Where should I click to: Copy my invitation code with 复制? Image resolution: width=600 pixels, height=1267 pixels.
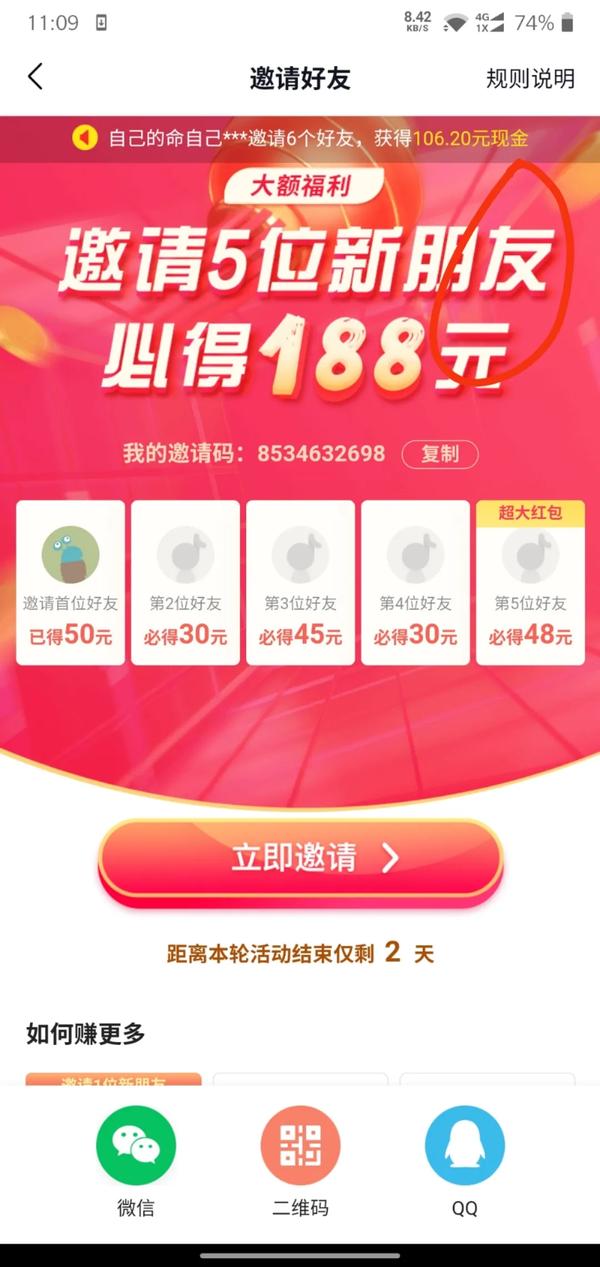click(439, 454)
